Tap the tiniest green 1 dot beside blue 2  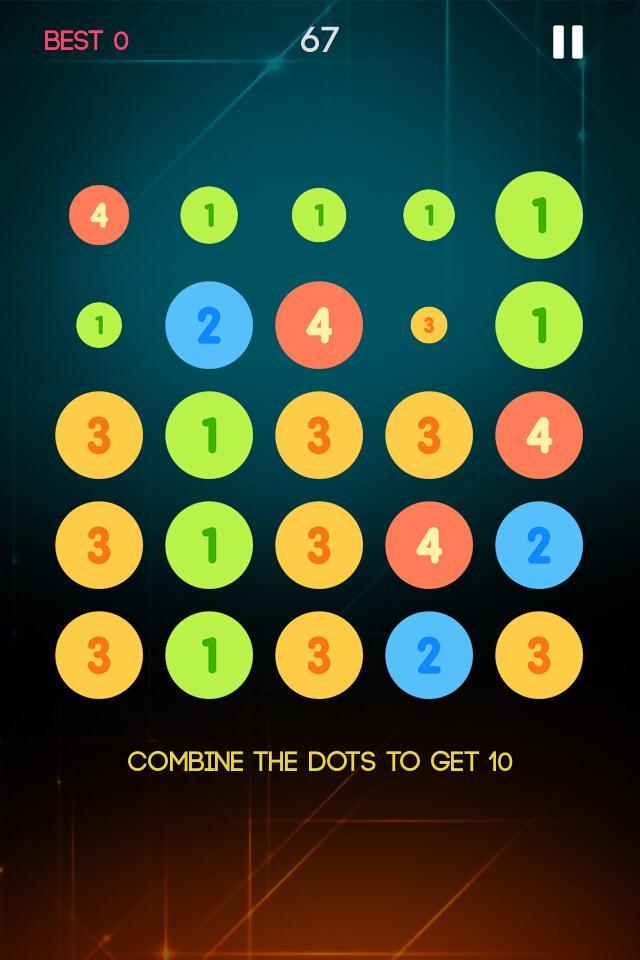pos(100,325)
